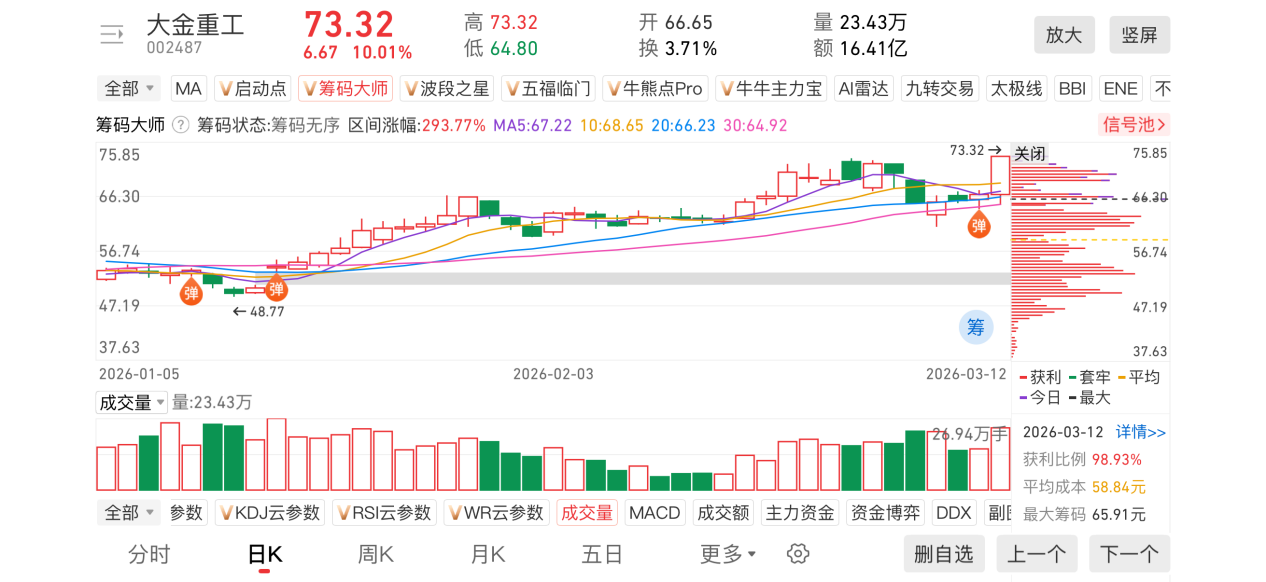
Task: View chip distribution 详情
Action: point(1141,432)
